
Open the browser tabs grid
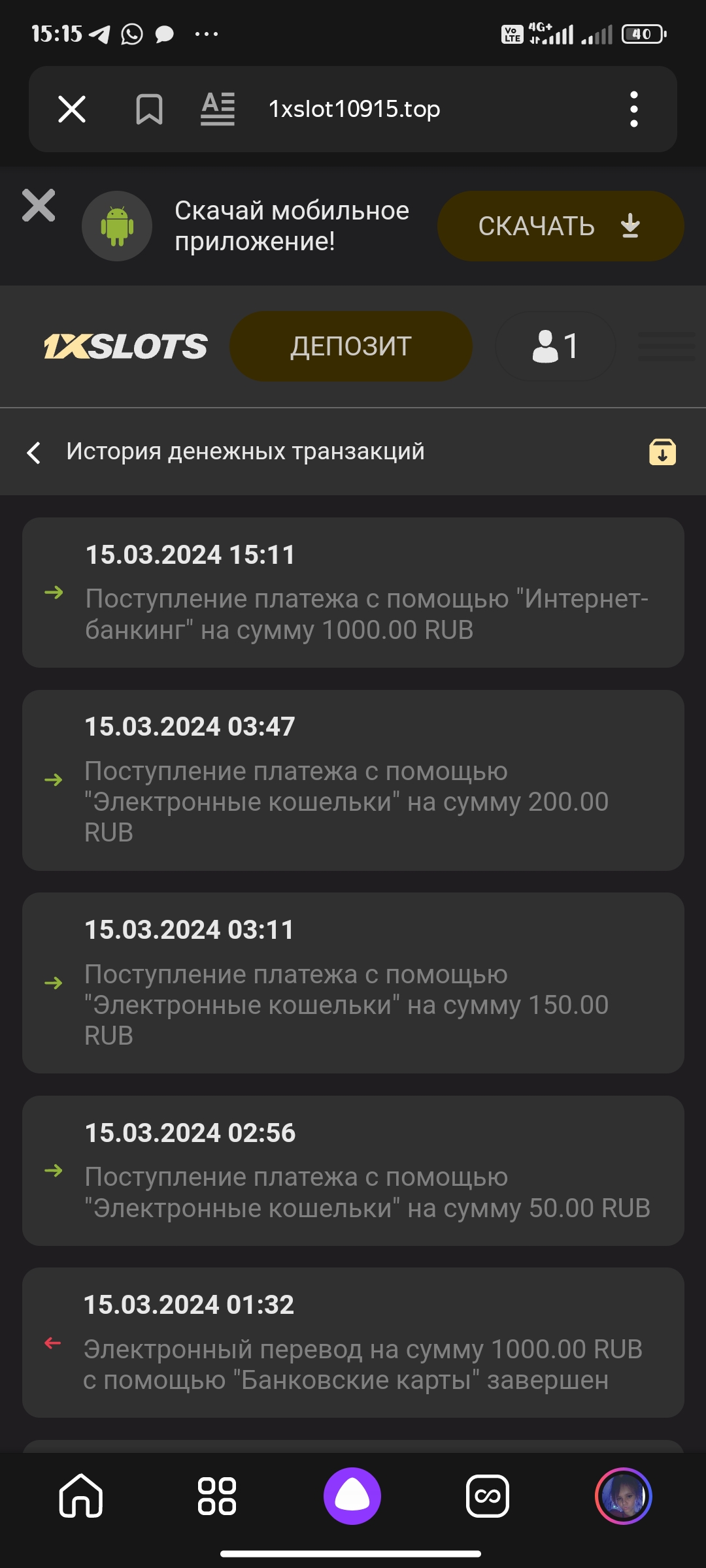217,1495
